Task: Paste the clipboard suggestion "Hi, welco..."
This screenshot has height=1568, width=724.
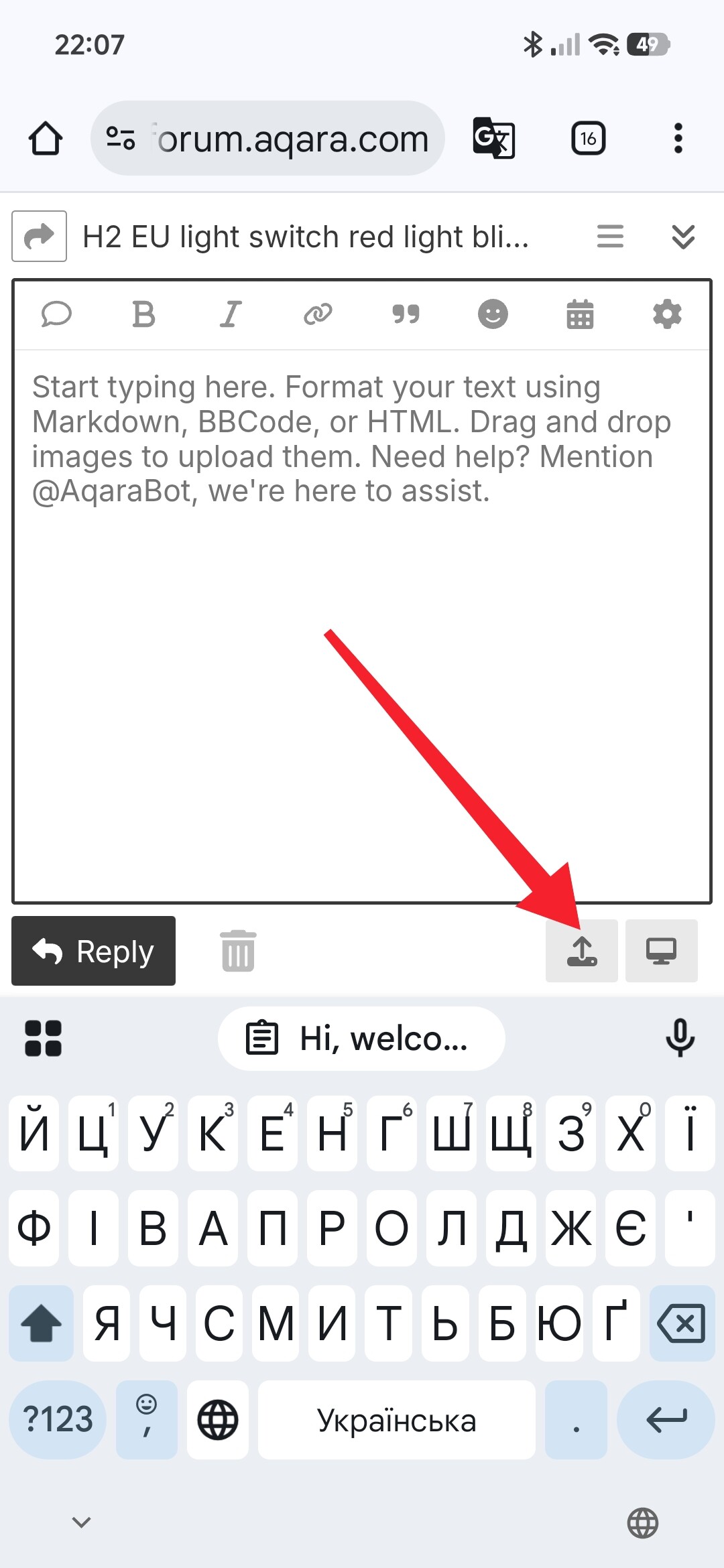Action: point(361,1039)
